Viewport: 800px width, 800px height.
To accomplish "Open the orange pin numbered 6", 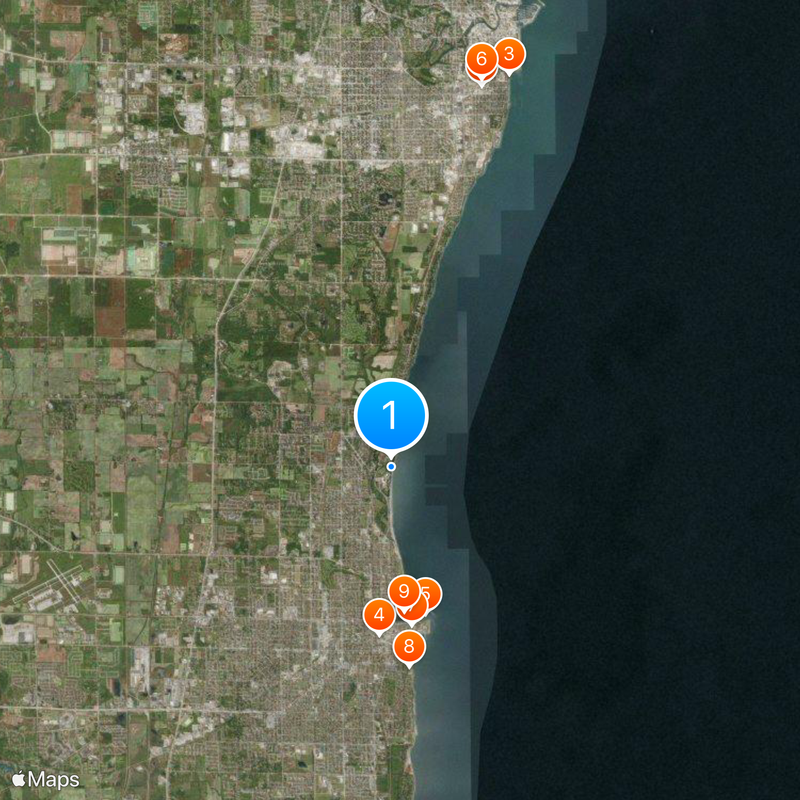I will (x=481, y=59).
